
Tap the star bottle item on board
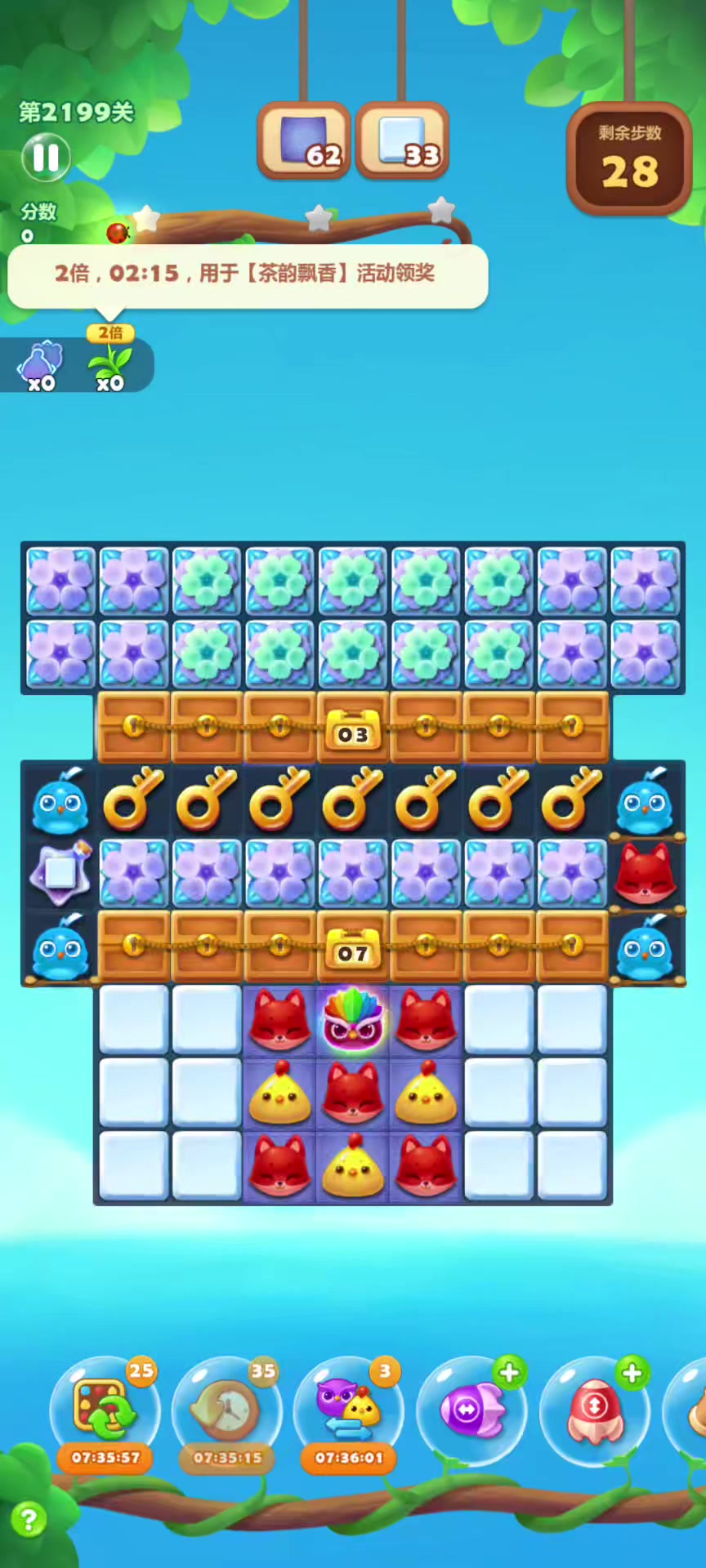pos(60,873)
